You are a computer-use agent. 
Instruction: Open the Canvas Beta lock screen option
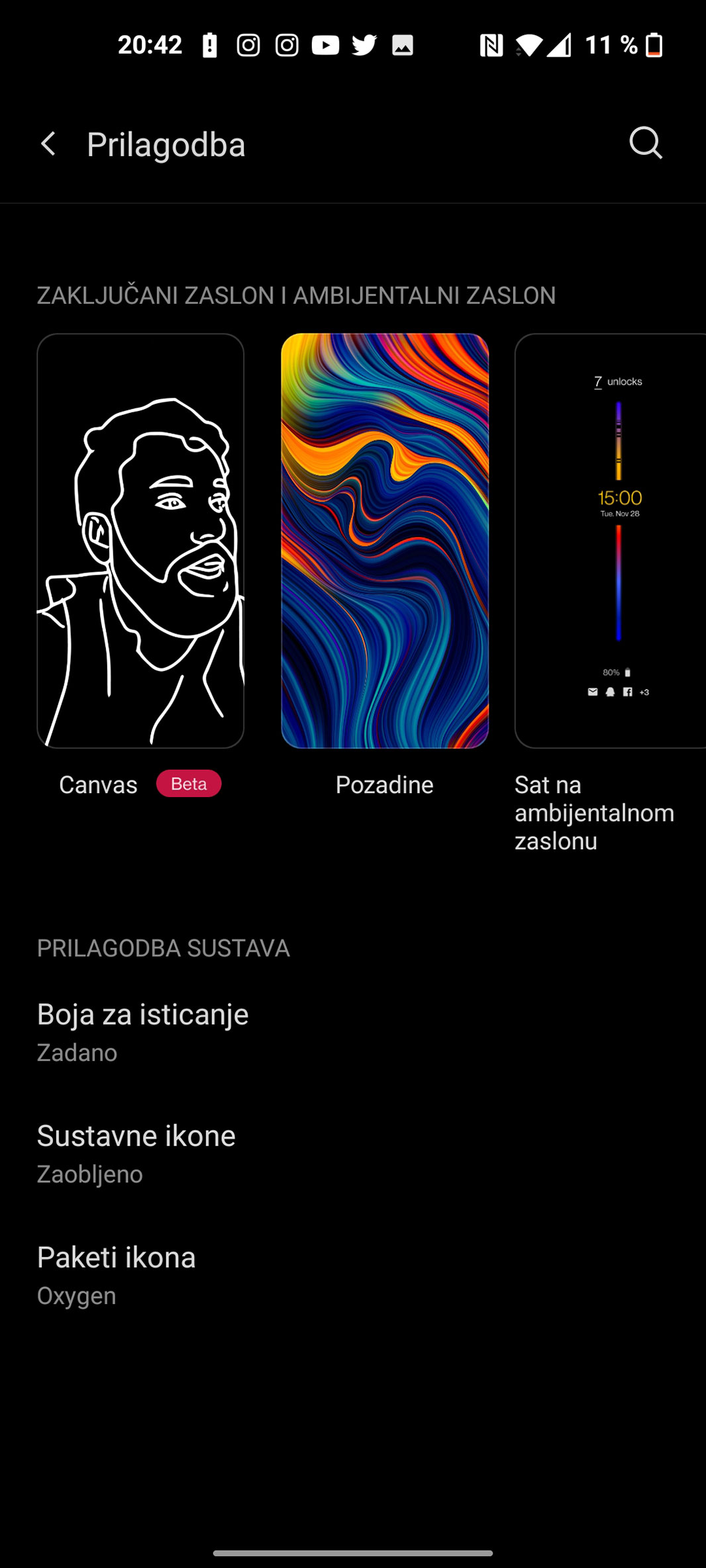click(140, 541)
